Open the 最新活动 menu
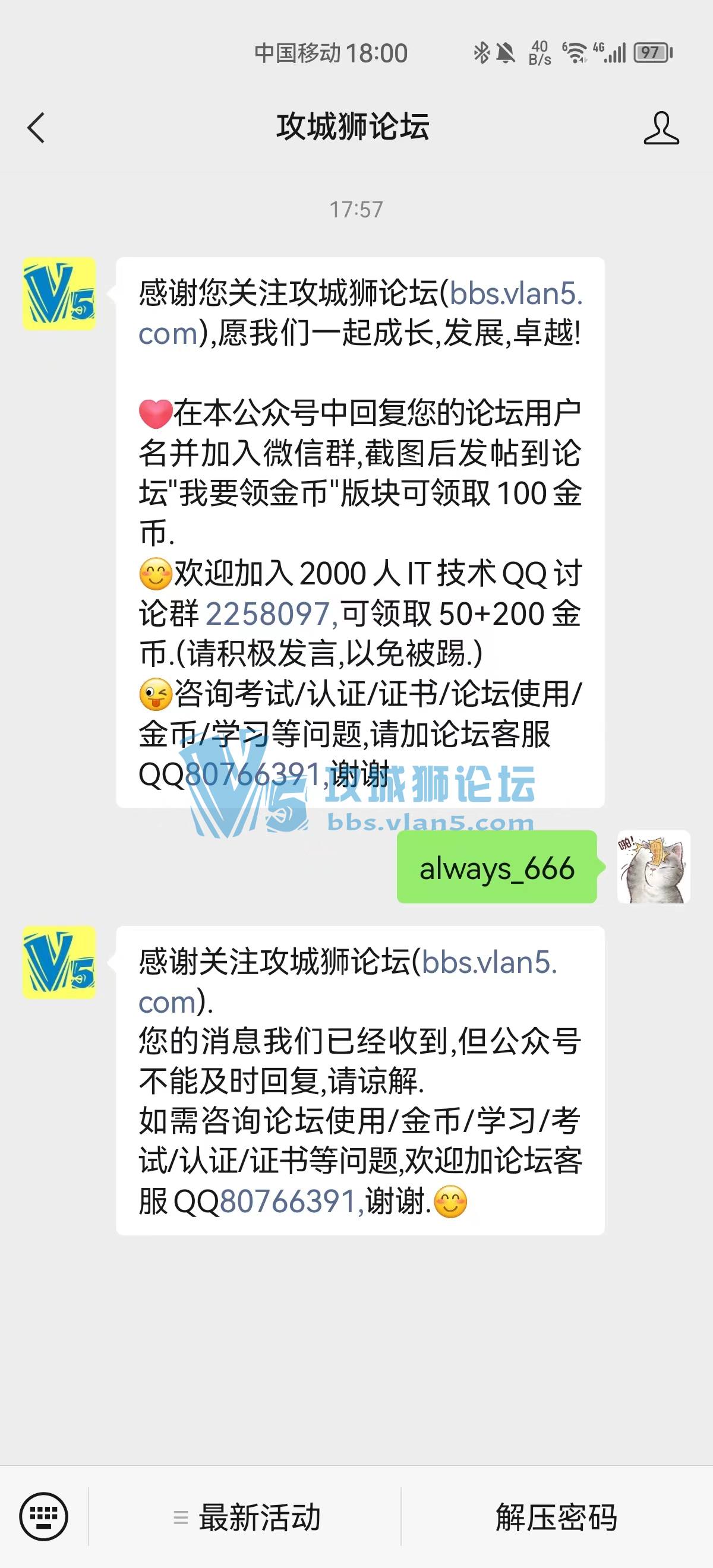 tap(247, 1517)
